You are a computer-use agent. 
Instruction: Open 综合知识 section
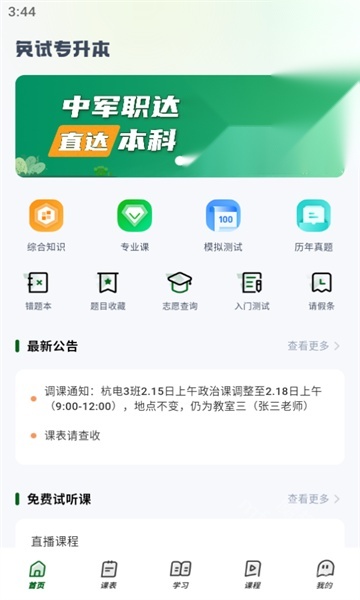(46, 225)
